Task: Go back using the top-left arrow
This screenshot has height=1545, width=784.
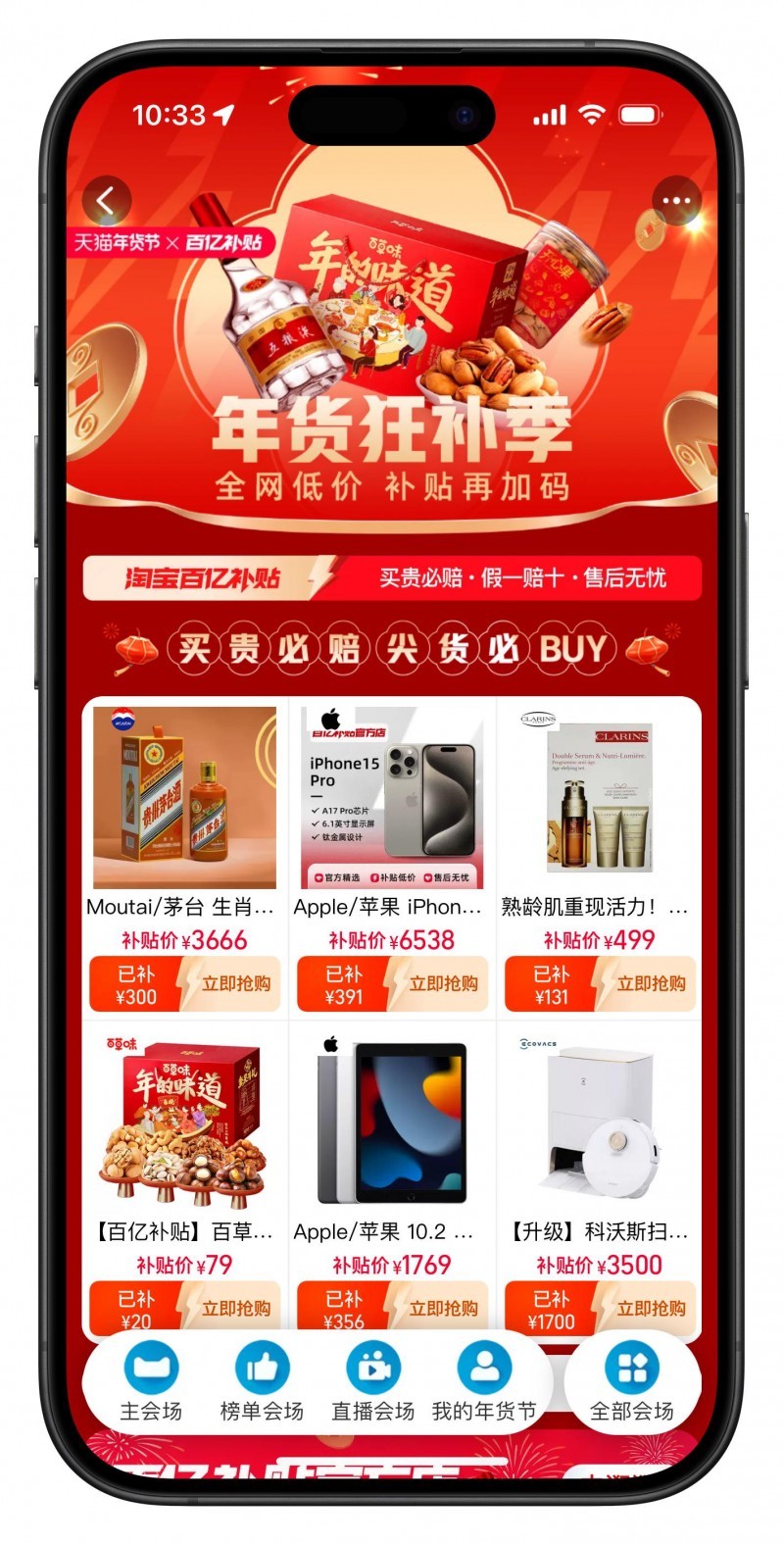Action: (x=107, y=202)
